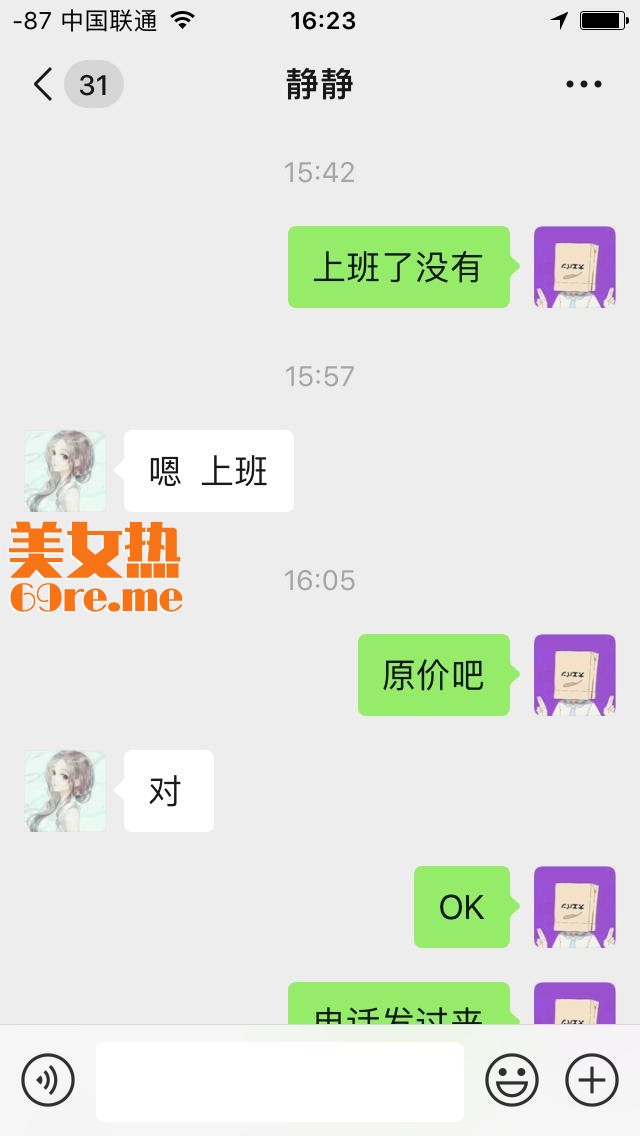
Task: Open my avatar beside 上班了没有
Action: pos(574,267)
